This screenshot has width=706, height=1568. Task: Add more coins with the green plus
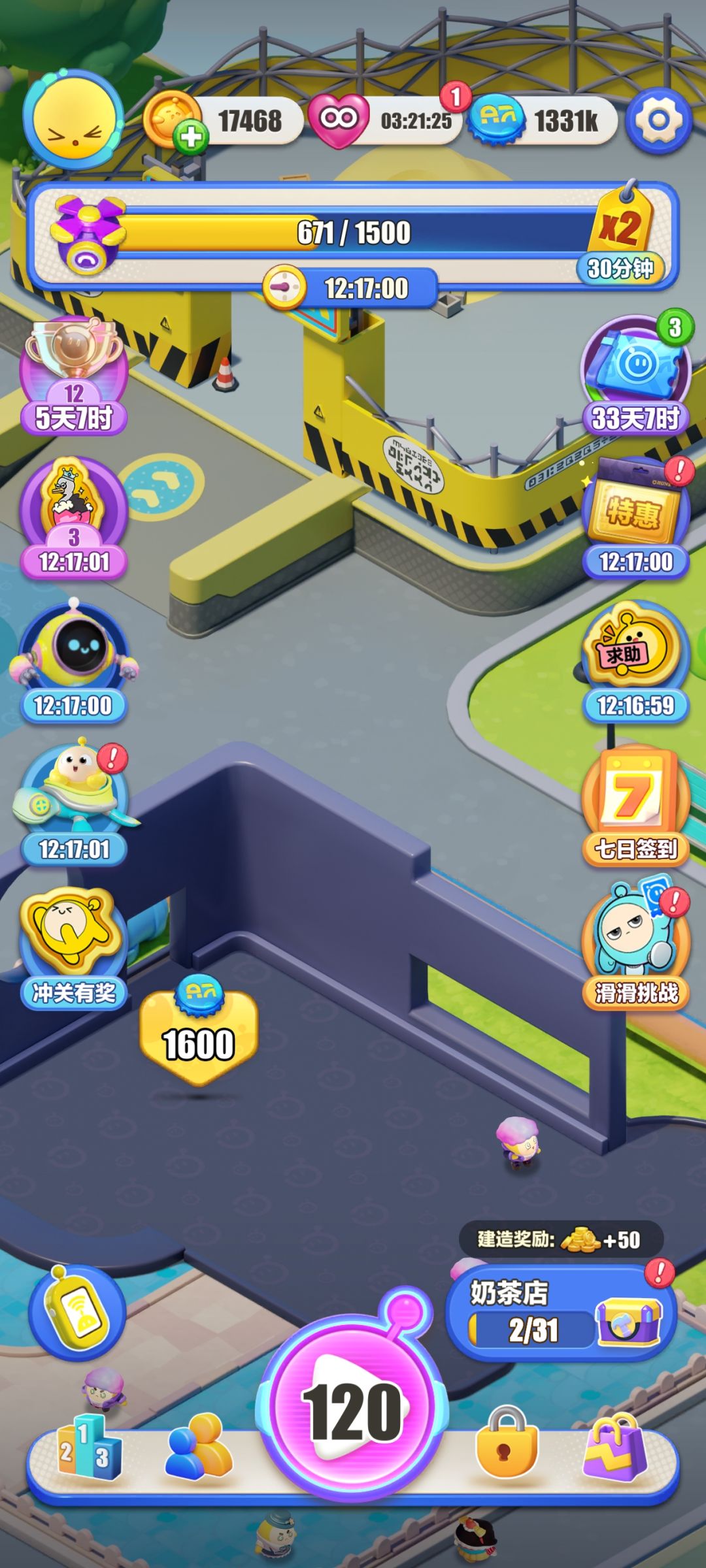(191, 137)
